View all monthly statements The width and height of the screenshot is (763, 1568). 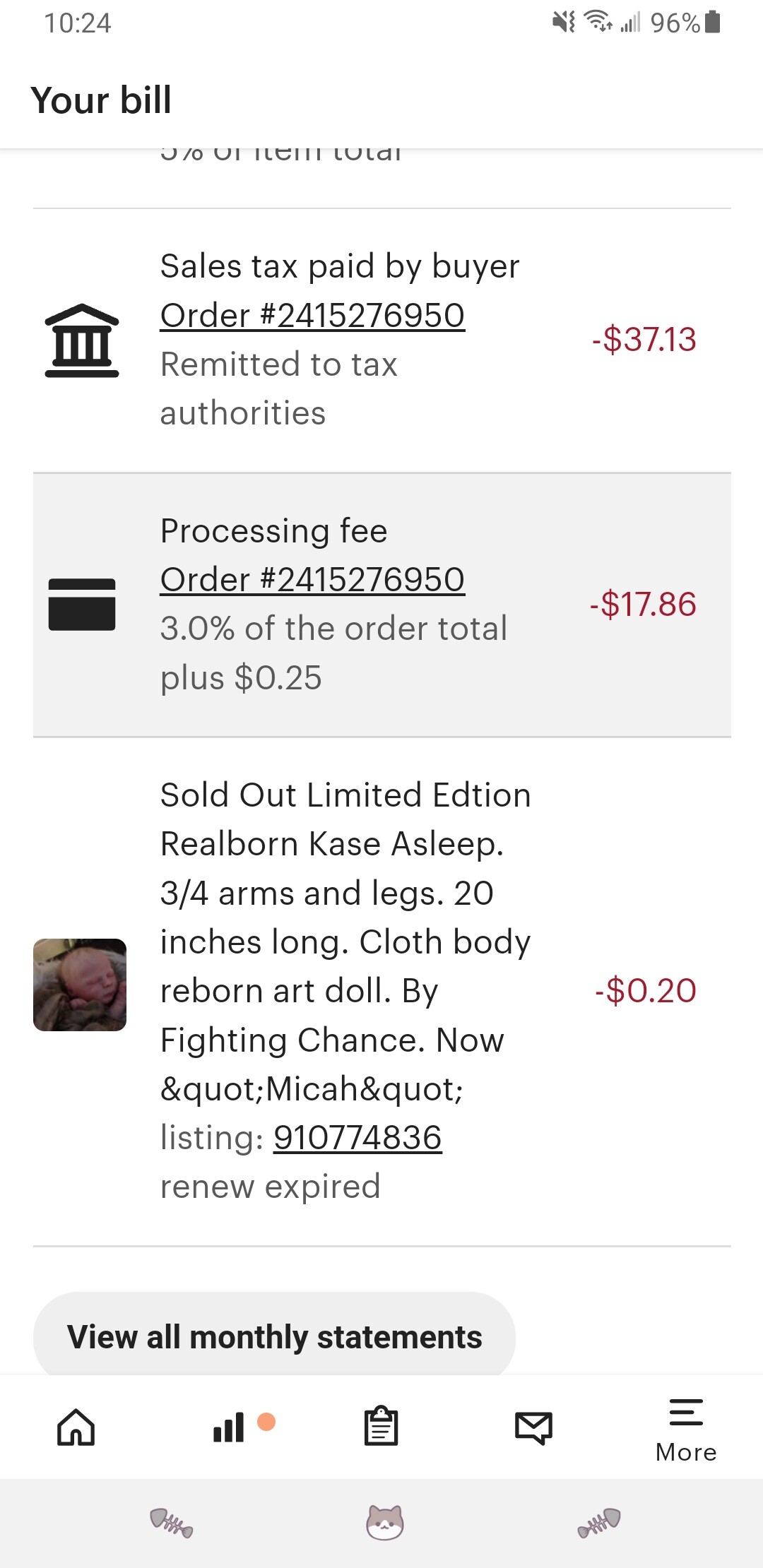coord(274,1336)
